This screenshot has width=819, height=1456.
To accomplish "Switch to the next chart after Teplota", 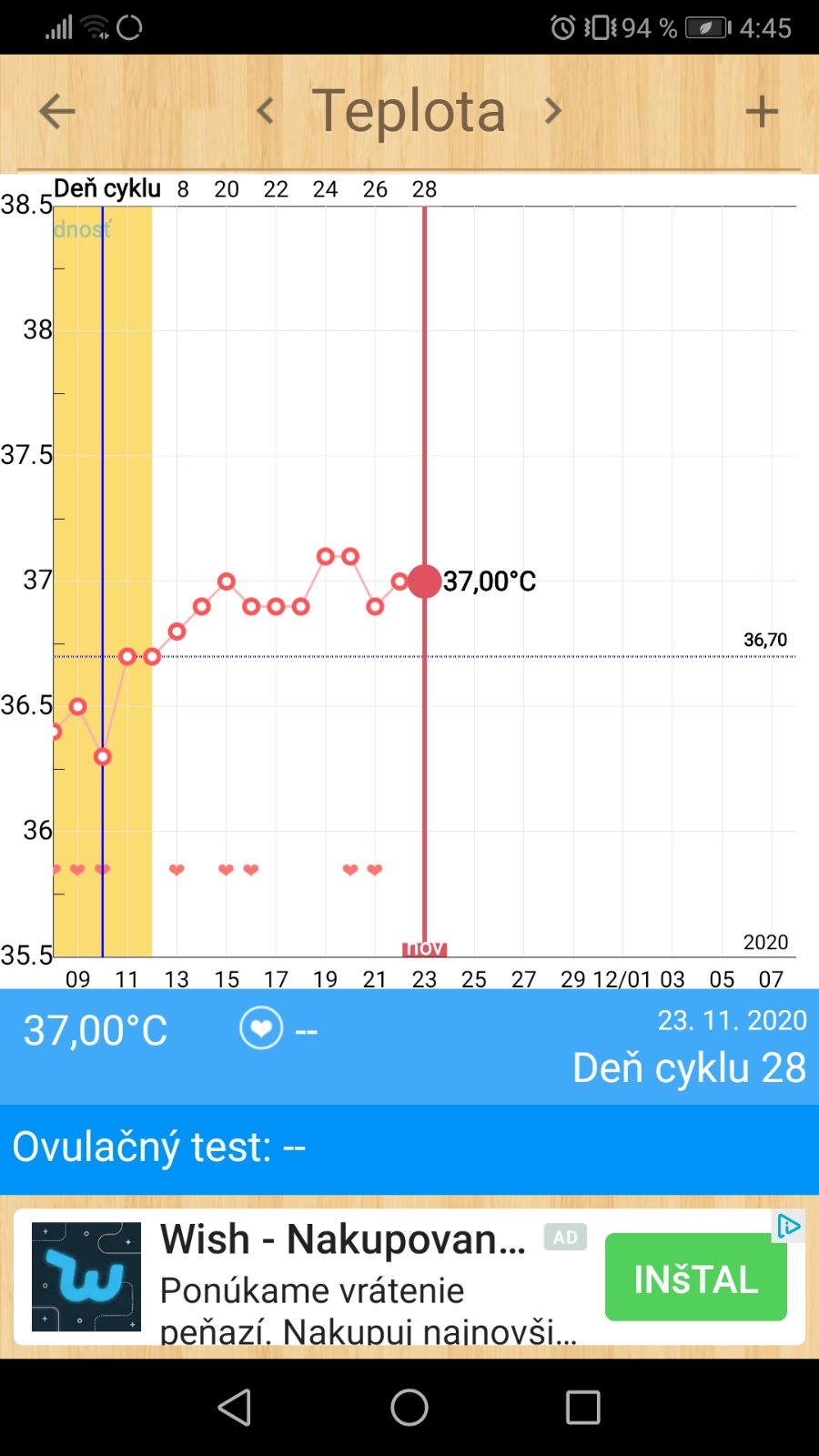I will (x=552, y=111).
